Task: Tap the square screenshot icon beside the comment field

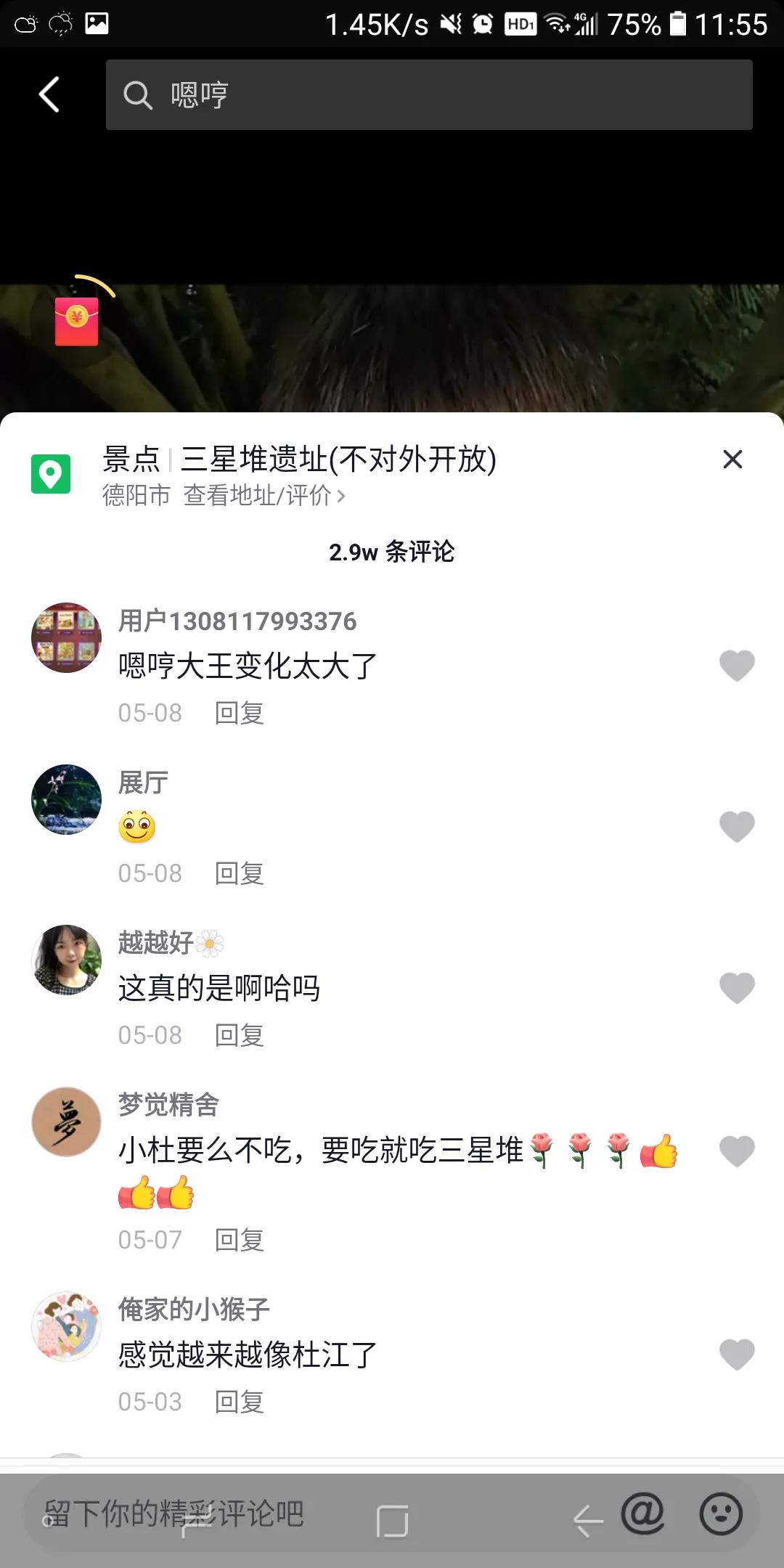Action: click(x=391, y=1517)
